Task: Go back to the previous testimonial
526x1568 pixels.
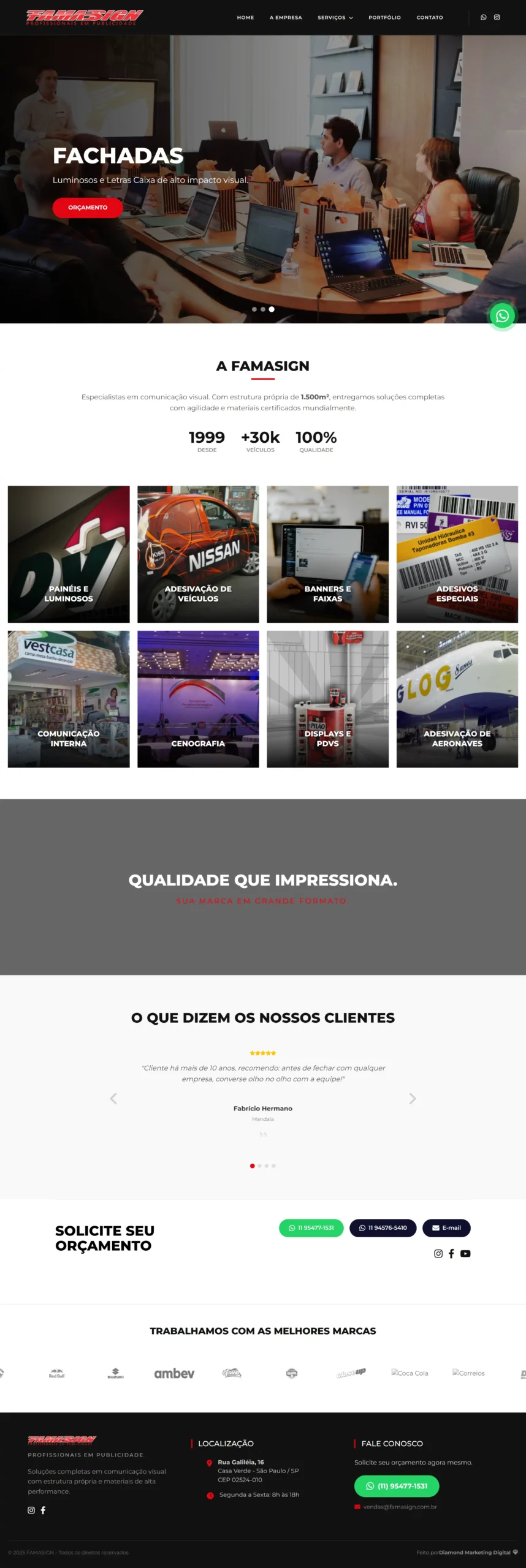Action: point(113,1098)
